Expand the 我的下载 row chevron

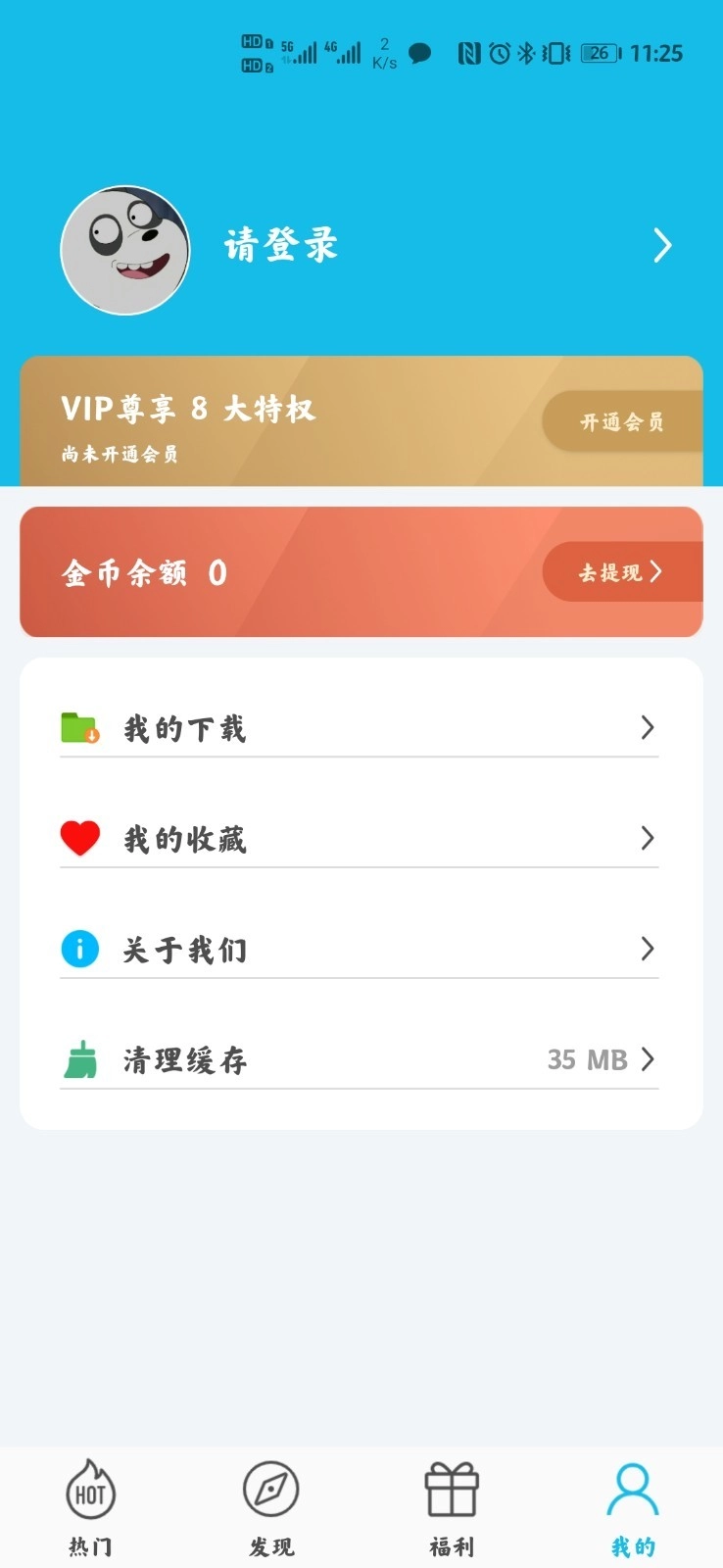[648, 727]
